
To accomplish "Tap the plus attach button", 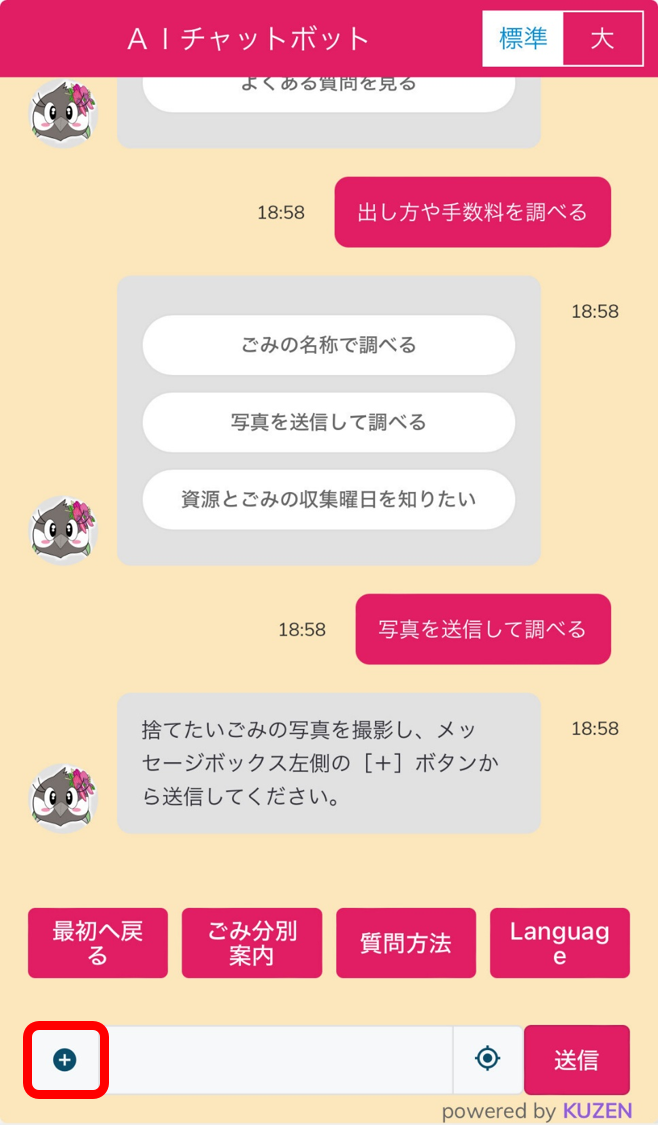I will 65,1059.
